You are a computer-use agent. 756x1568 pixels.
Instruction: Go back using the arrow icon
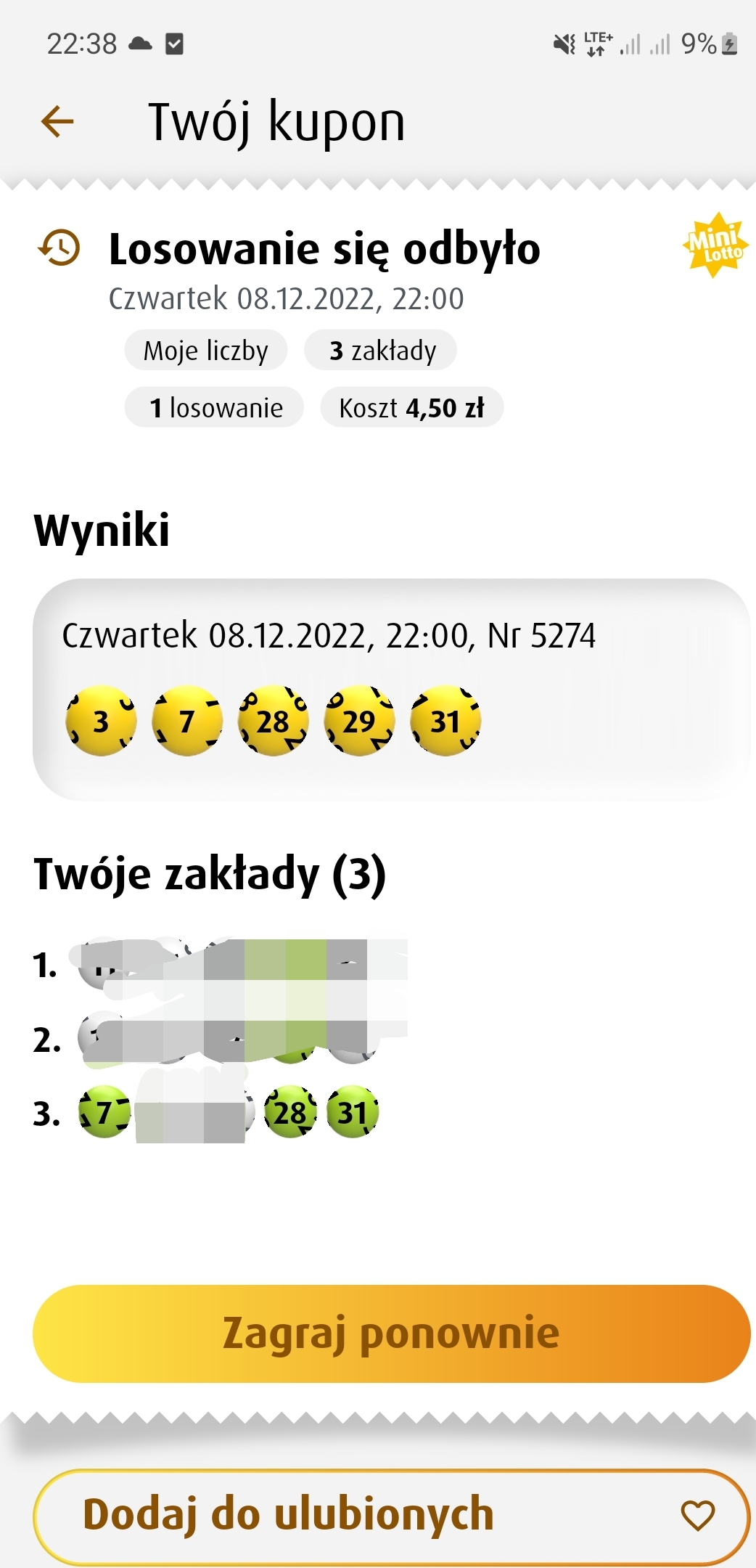click(x=57, y=121)
